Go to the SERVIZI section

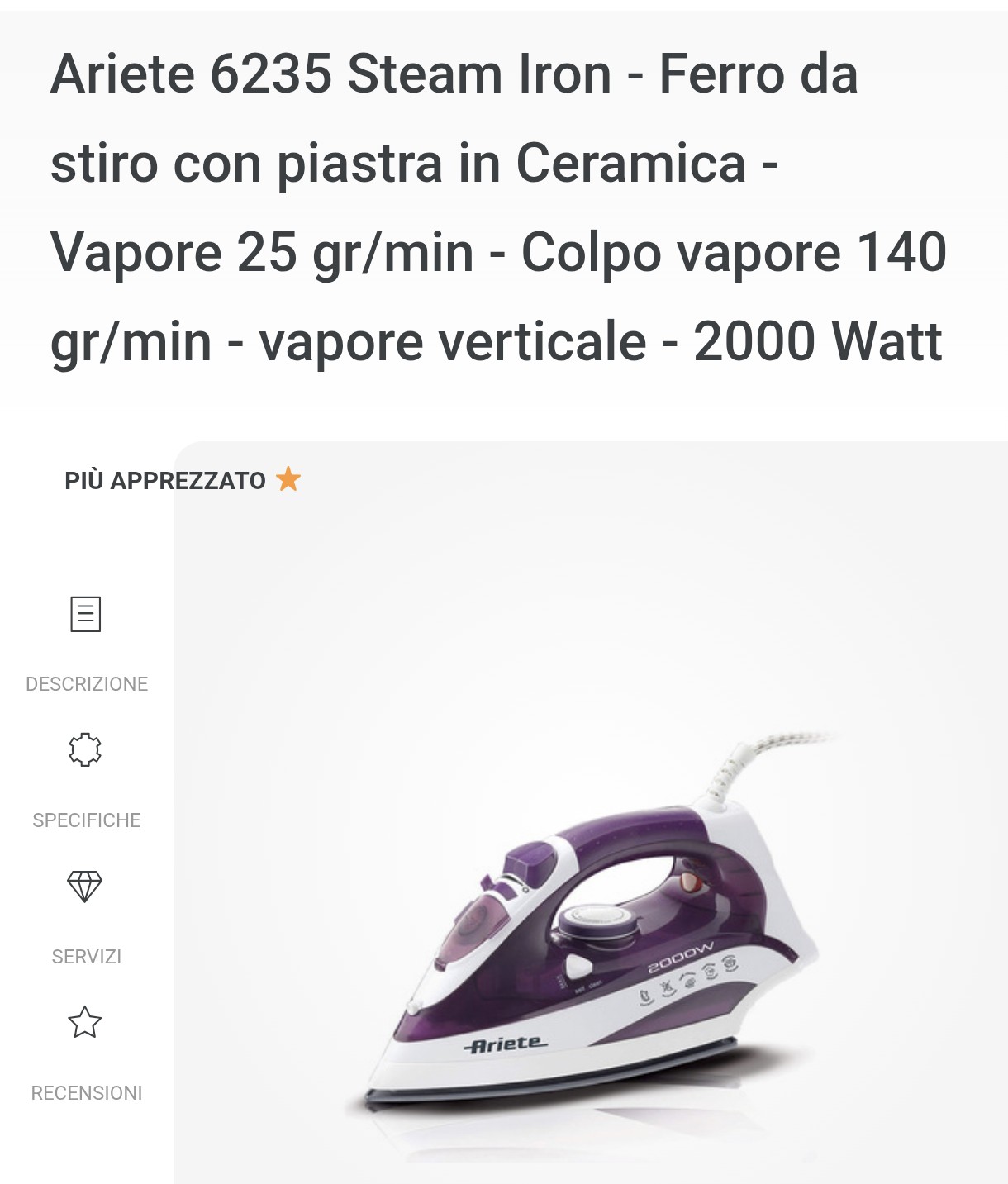tap(86, 956)
